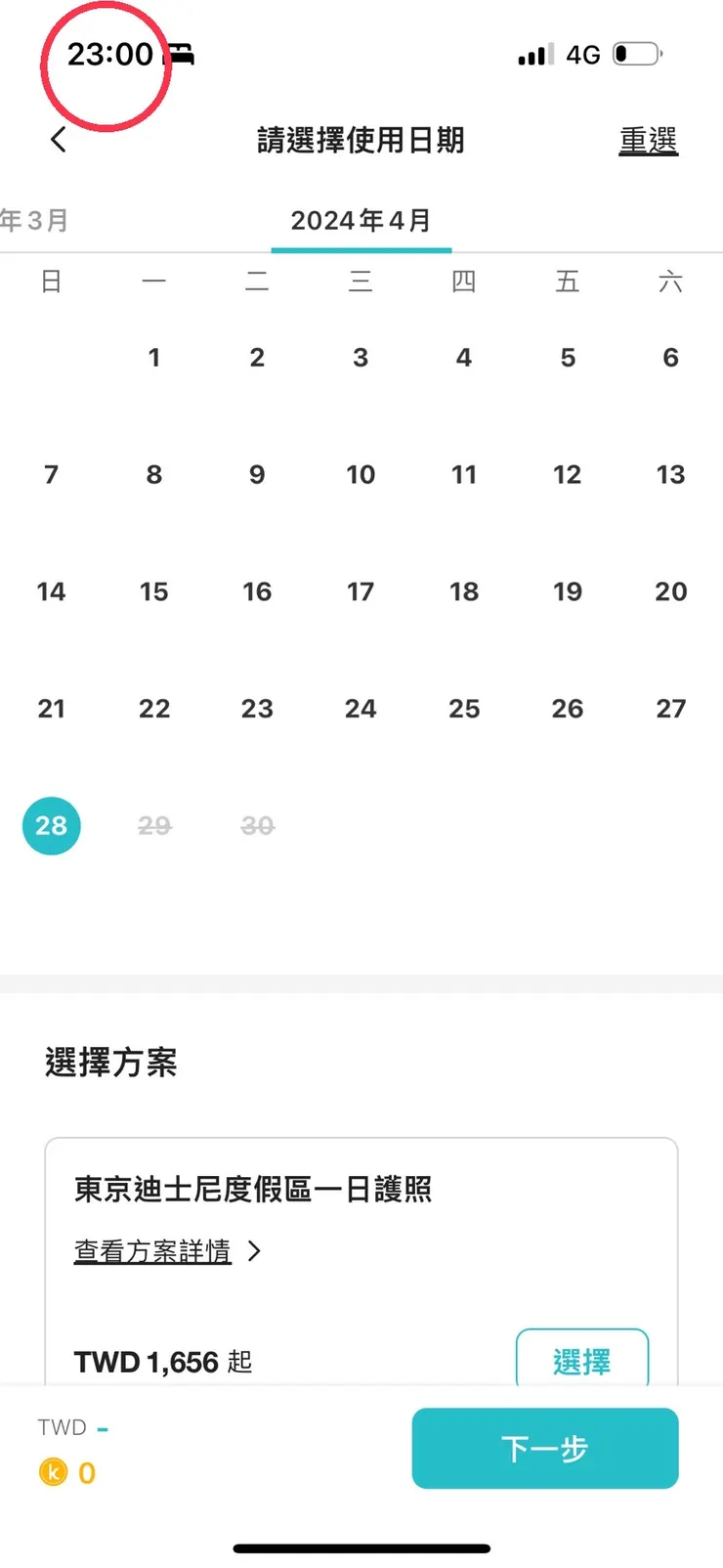Select April 1 on the calendar
The image size is (723, 1568).
point(153,358)
